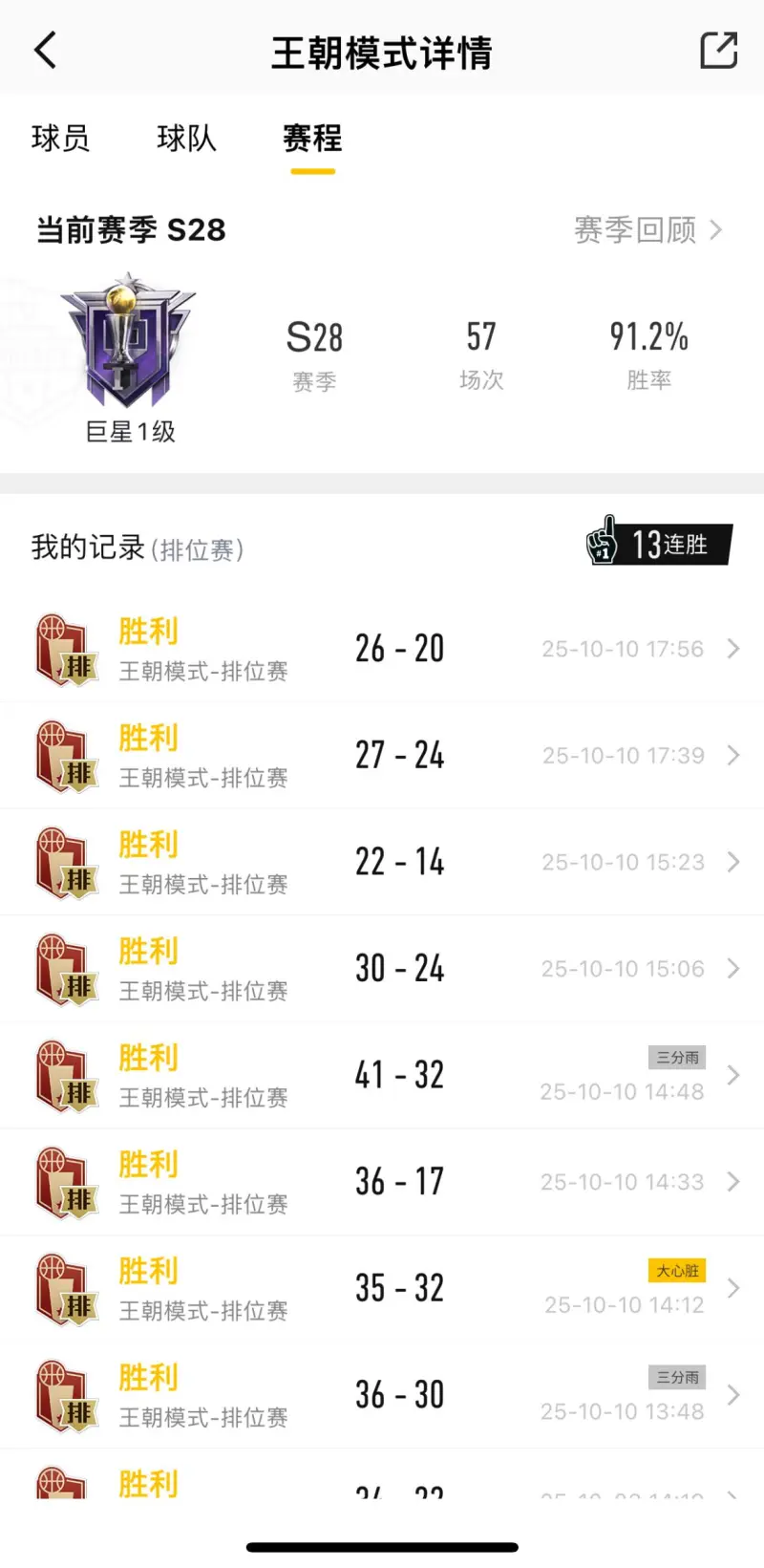Switch to the 球员 tab
Screen dimensions: 764x1568
[60, 139]
